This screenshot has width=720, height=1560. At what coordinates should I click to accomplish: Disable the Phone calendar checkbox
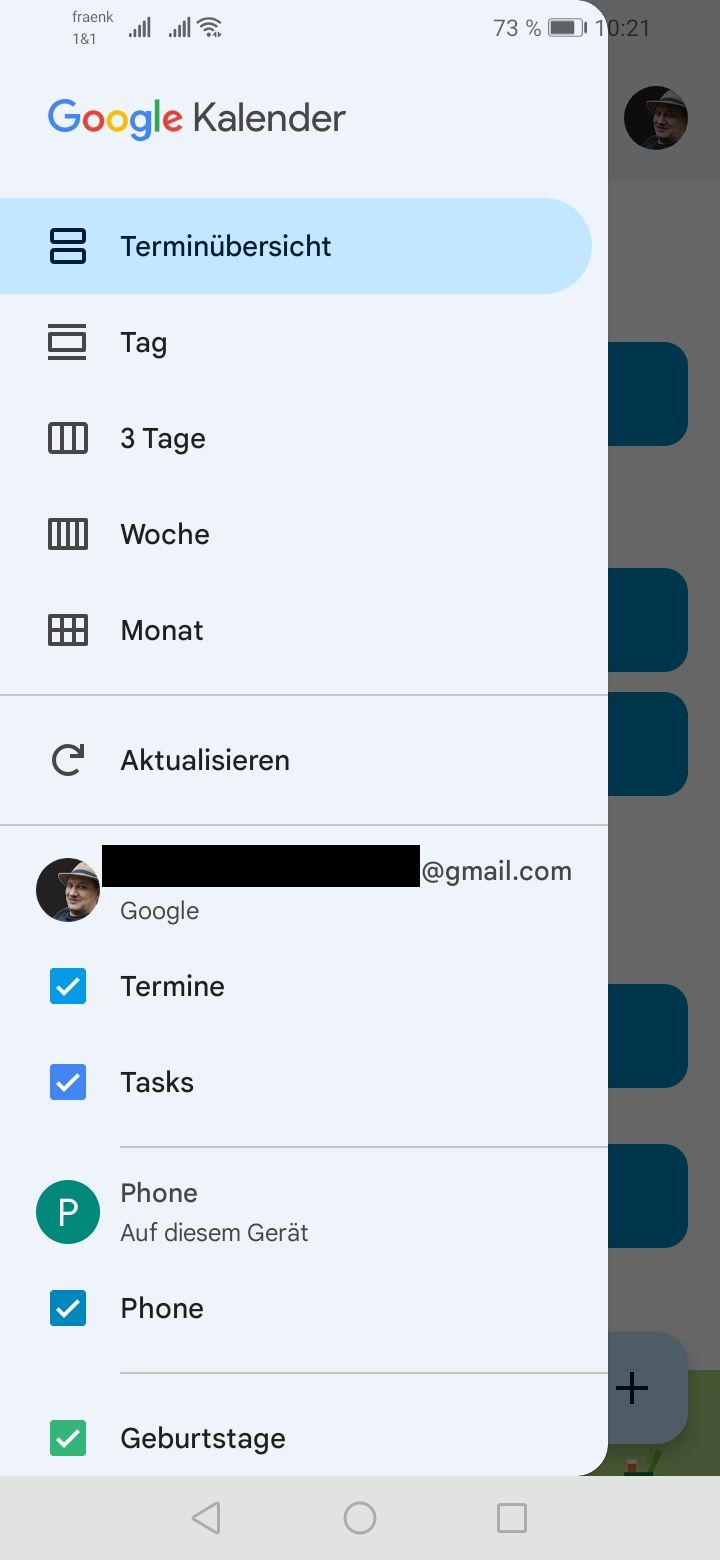tap(68, 1308)
